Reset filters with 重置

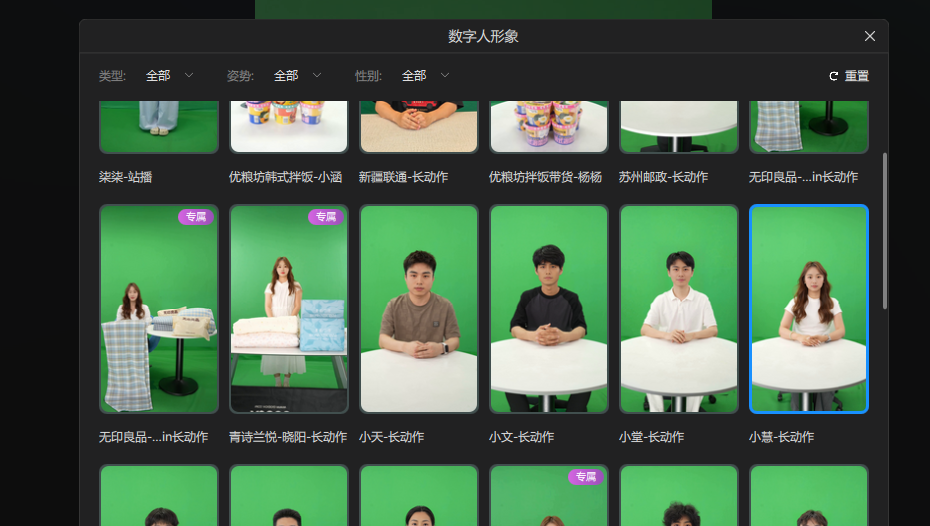click(x=849, y=76)
